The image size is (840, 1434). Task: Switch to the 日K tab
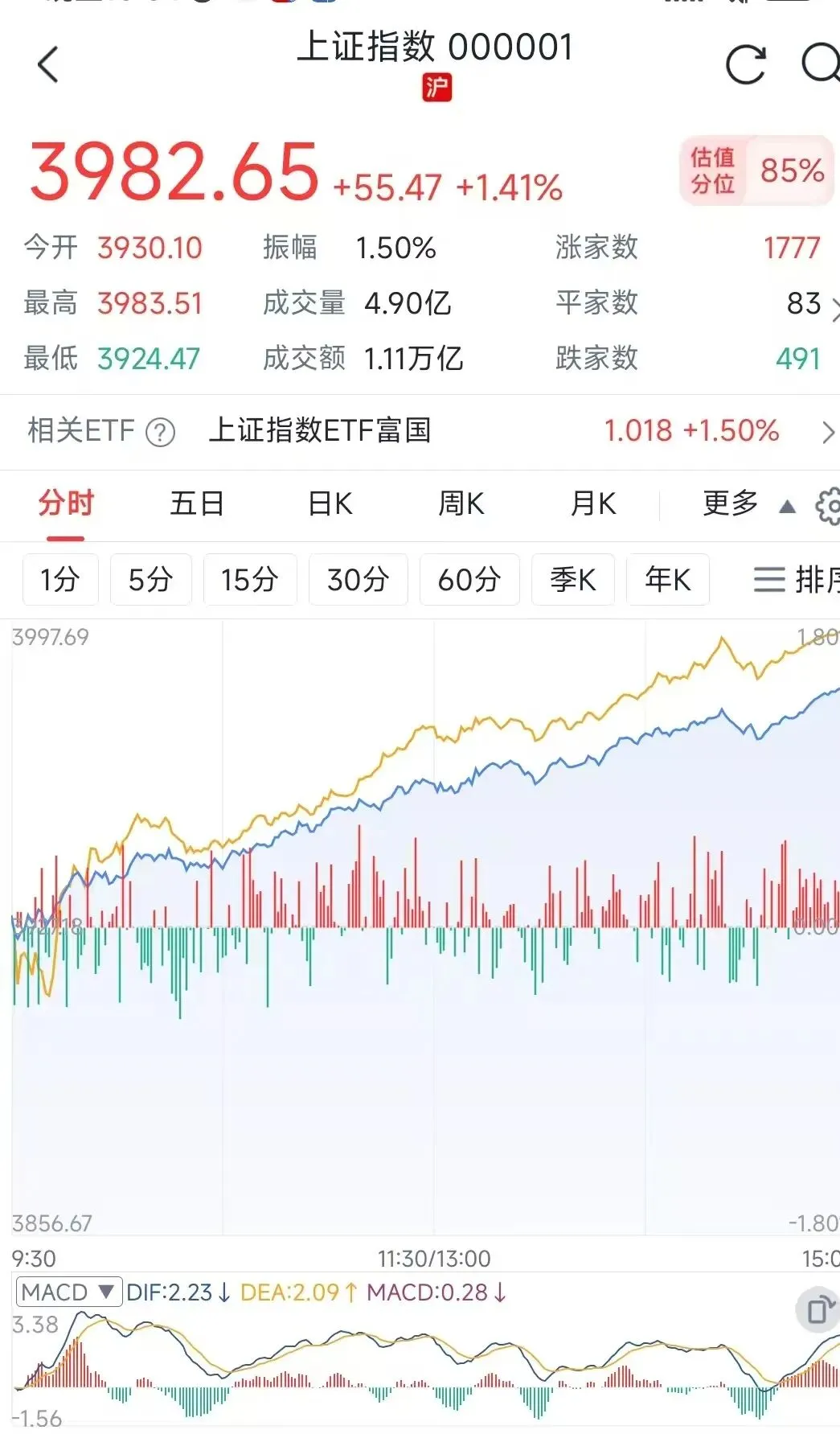click(x=330, y=504)
